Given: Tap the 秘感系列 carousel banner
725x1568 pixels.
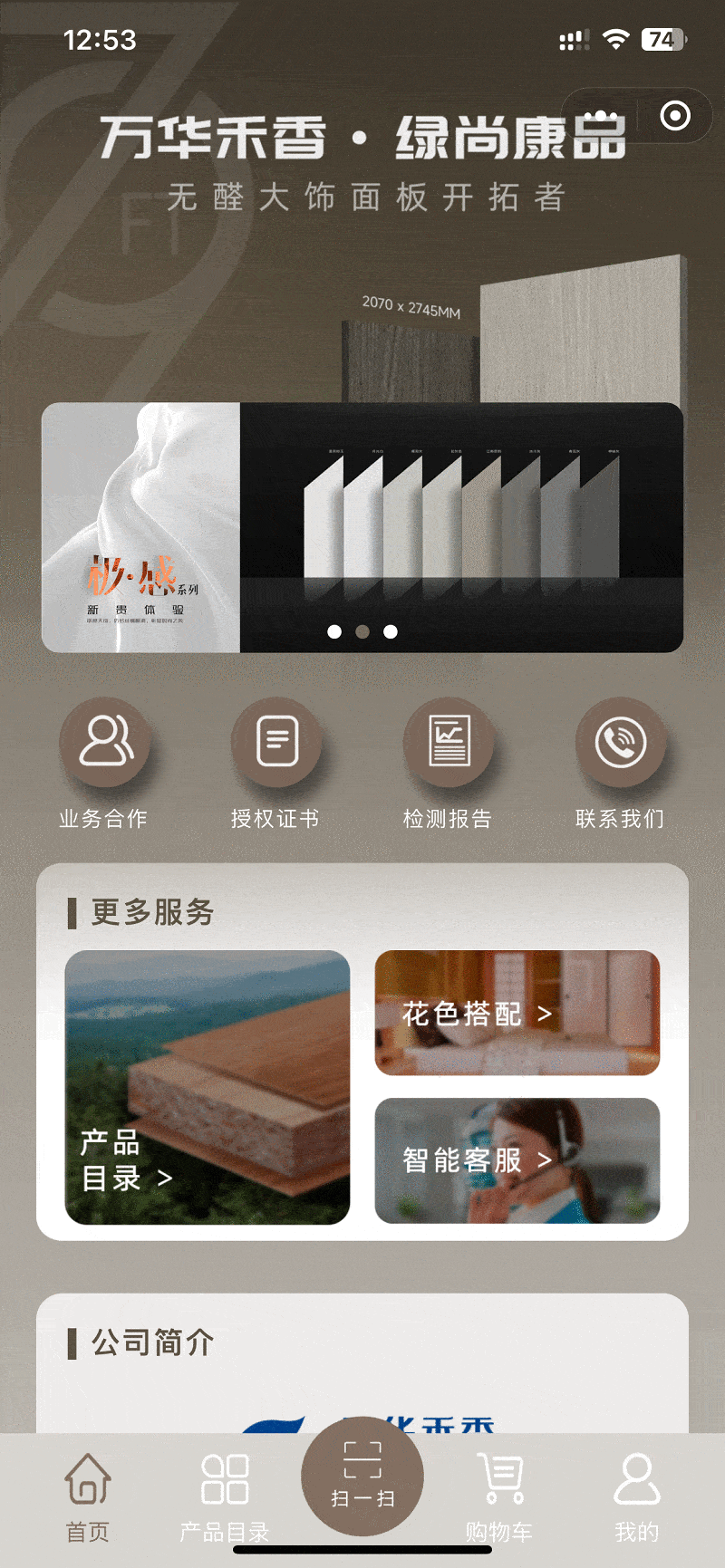Looking at the screenshot, I should [362, 525].
